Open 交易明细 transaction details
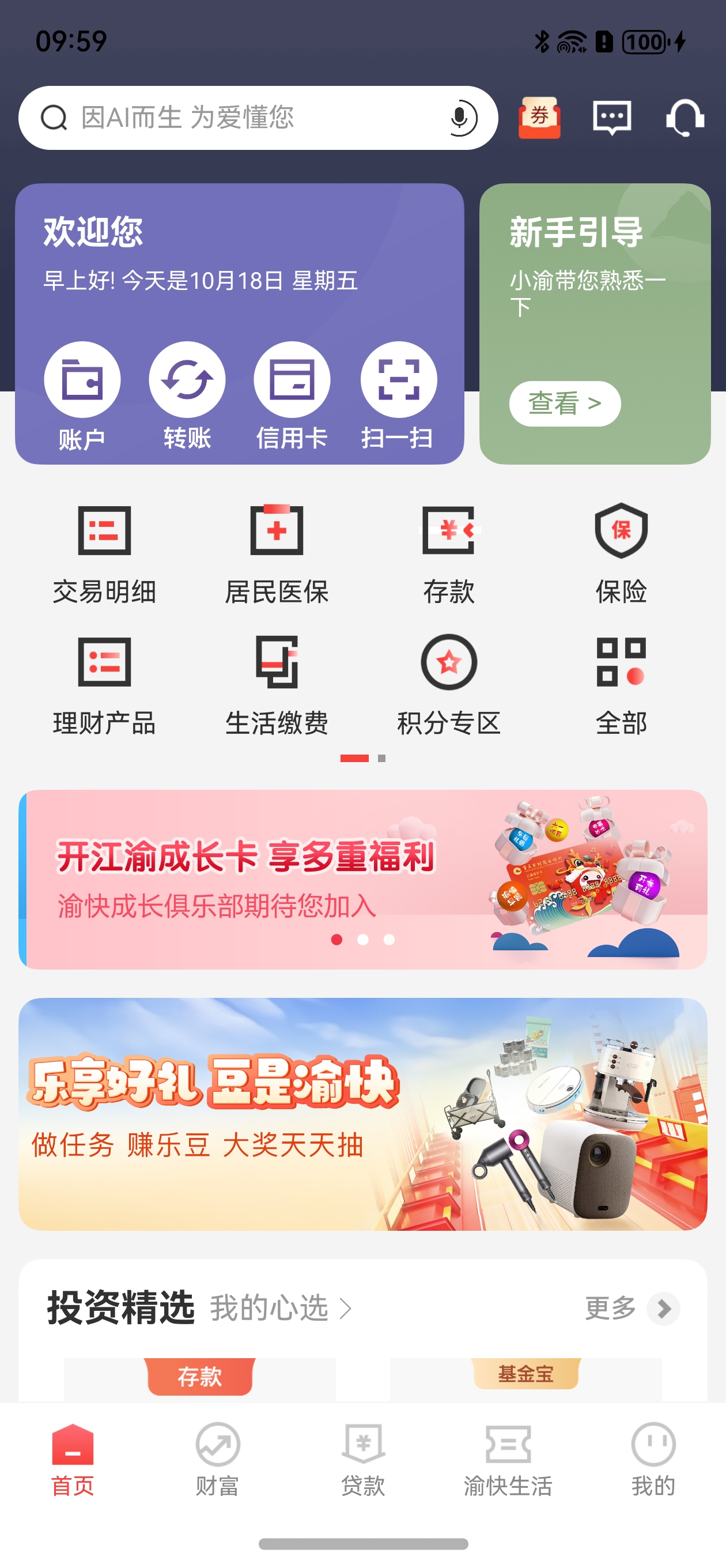 click(x=104, y=554)
